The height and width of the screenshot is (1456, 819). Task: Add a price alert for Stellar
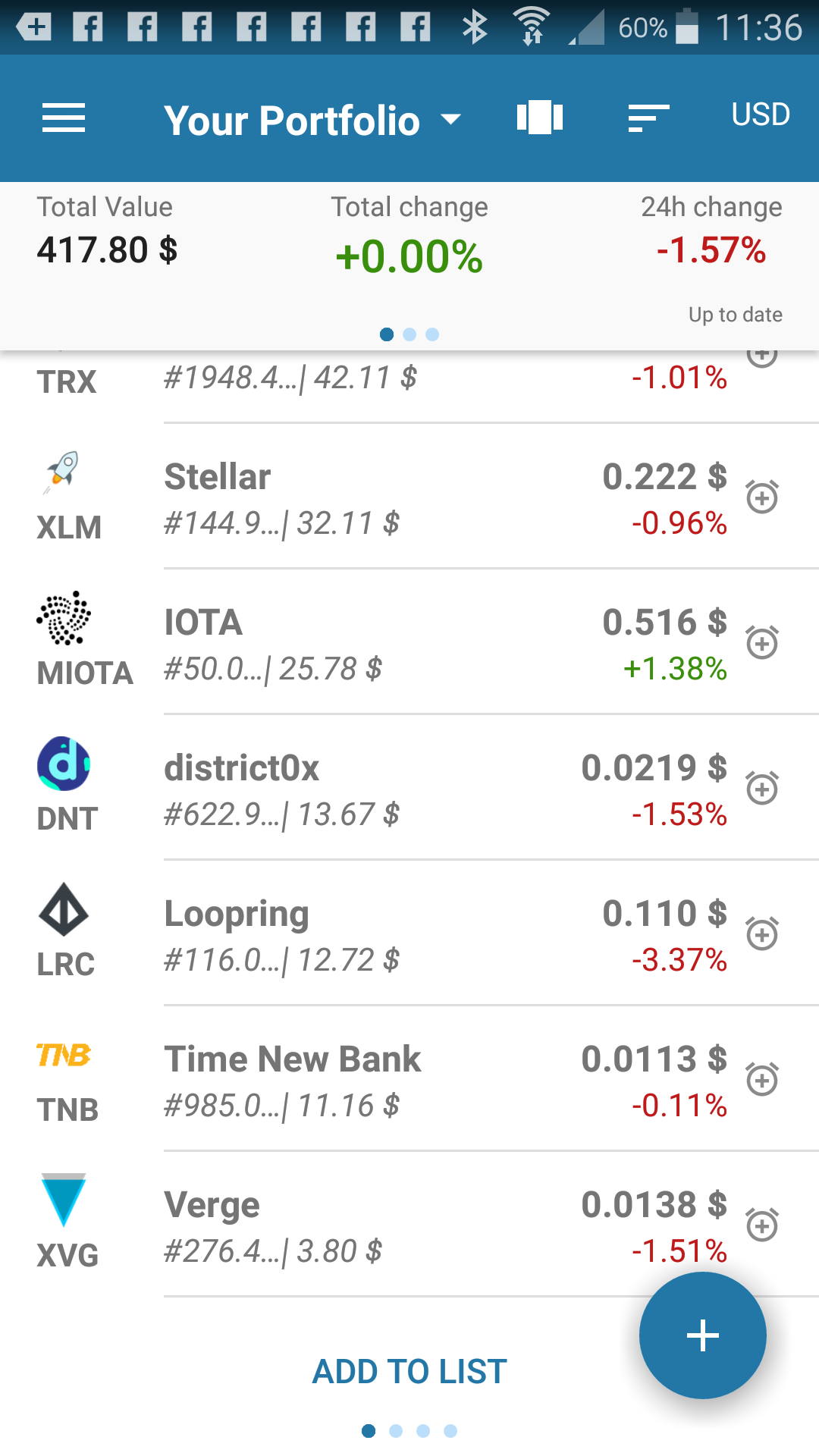point(762,497)
